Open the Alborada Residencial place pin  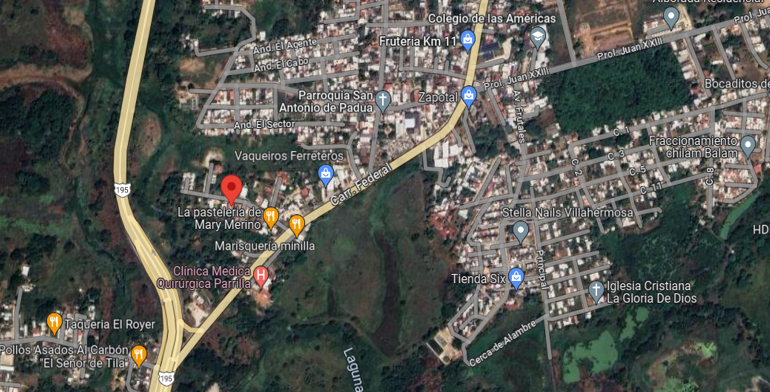(x=671, y=18)
